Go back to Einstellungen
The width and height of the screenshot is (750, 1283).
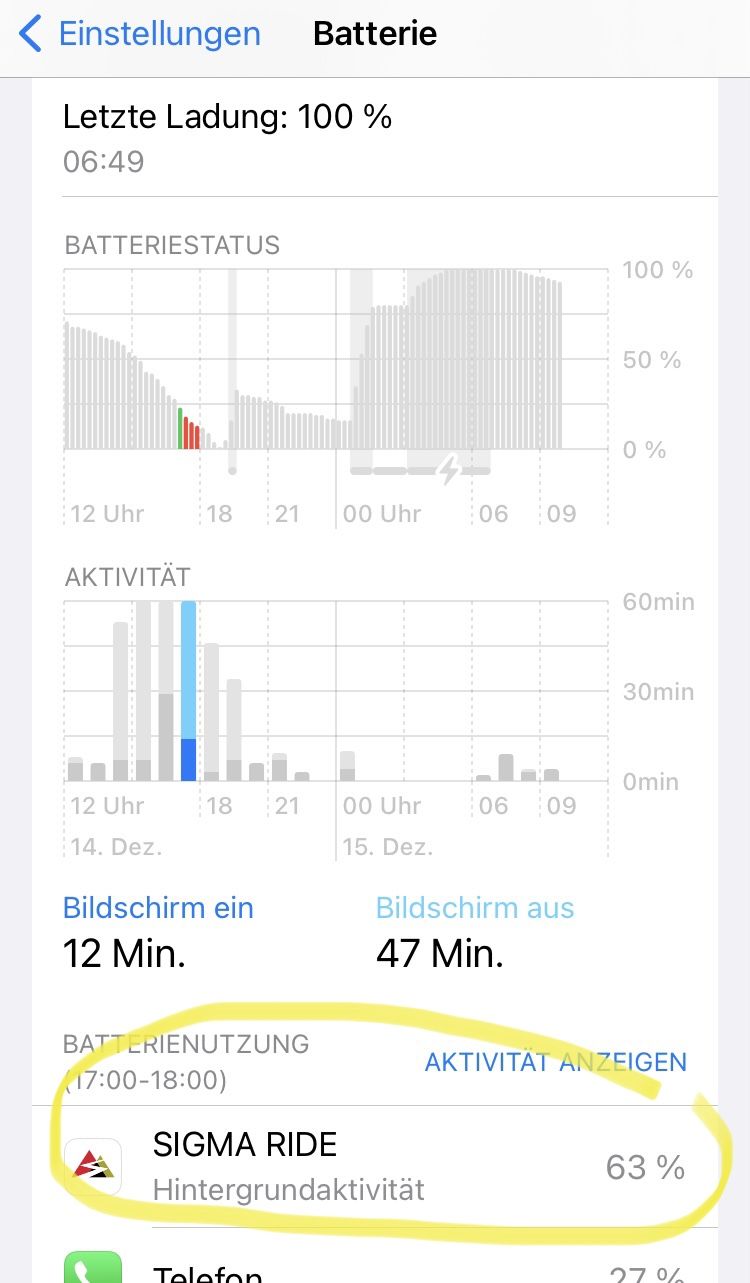tap(140, 34)
